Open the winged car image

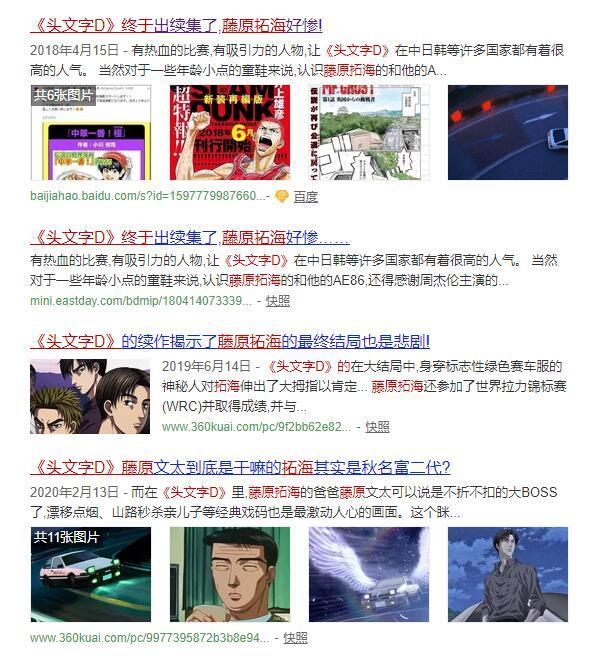(x=369, y=574)
